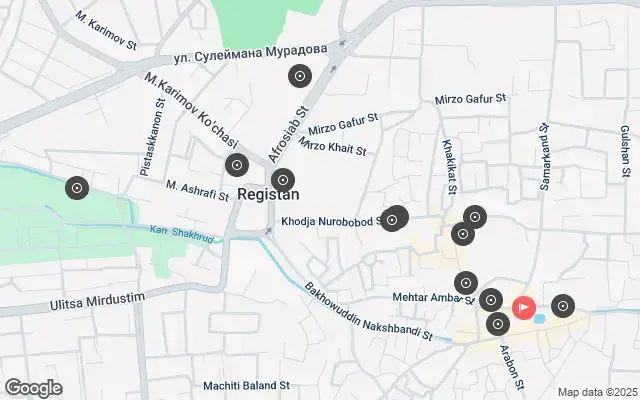Select the marker beside Khodja Nurobobod St
640x400 pixels.
pyautogui.click(x=393, y=220)
